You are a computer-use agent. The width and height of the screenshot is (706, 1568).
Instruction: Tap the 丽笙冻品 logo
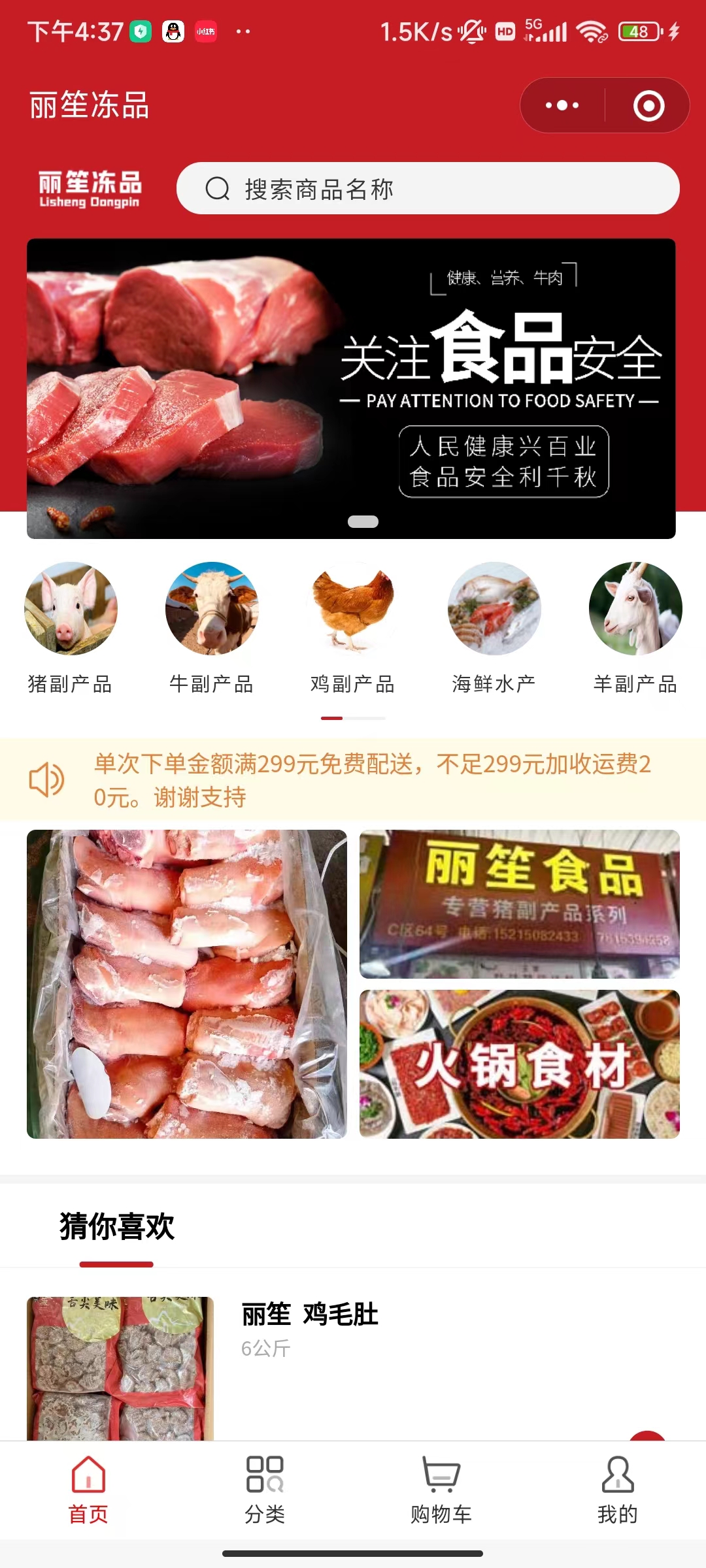[88, 188]
